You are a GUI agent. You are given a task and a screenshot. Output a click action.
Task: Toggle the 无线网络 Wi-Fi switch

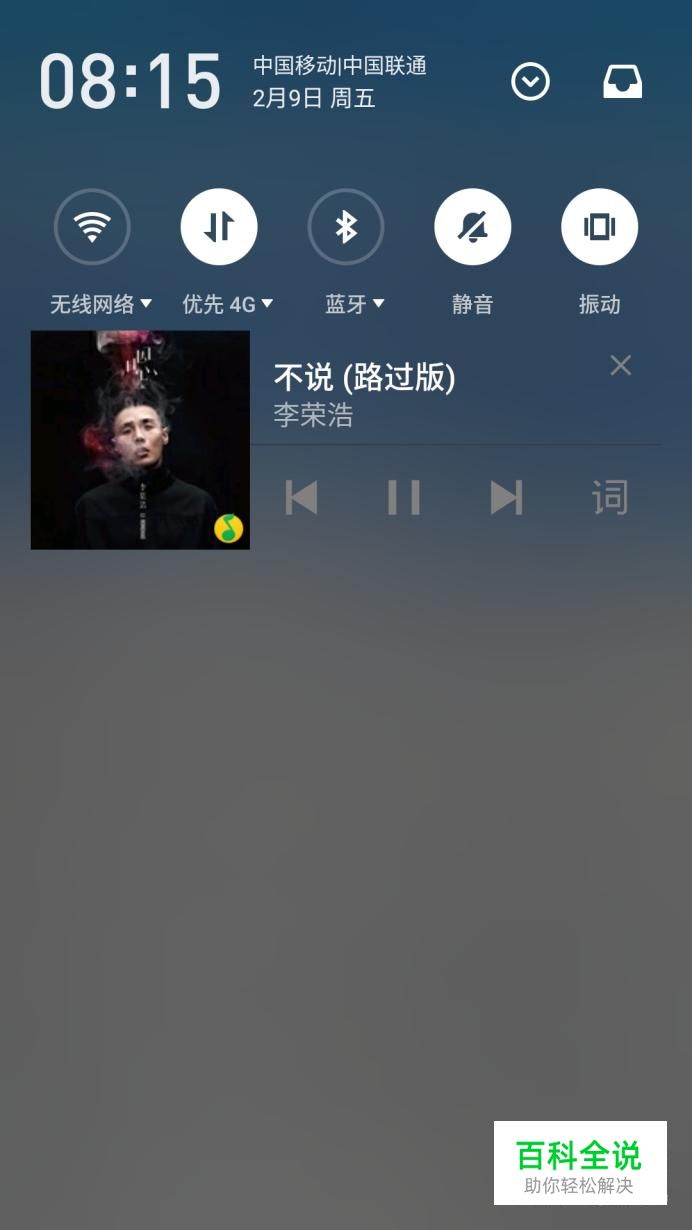point(92,227)
